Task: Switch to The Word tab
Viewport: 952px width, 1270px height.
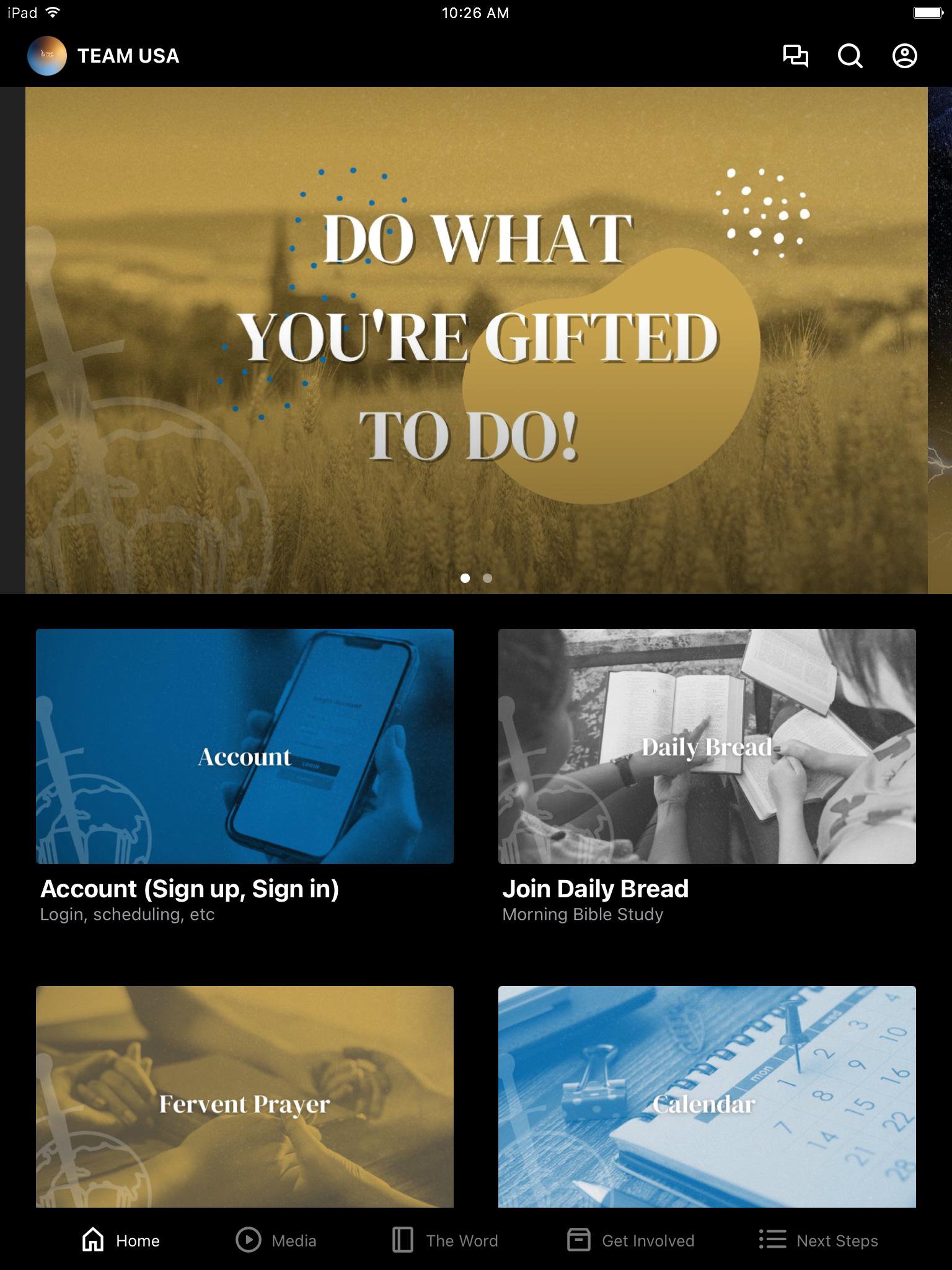Action: point(445,1240)
